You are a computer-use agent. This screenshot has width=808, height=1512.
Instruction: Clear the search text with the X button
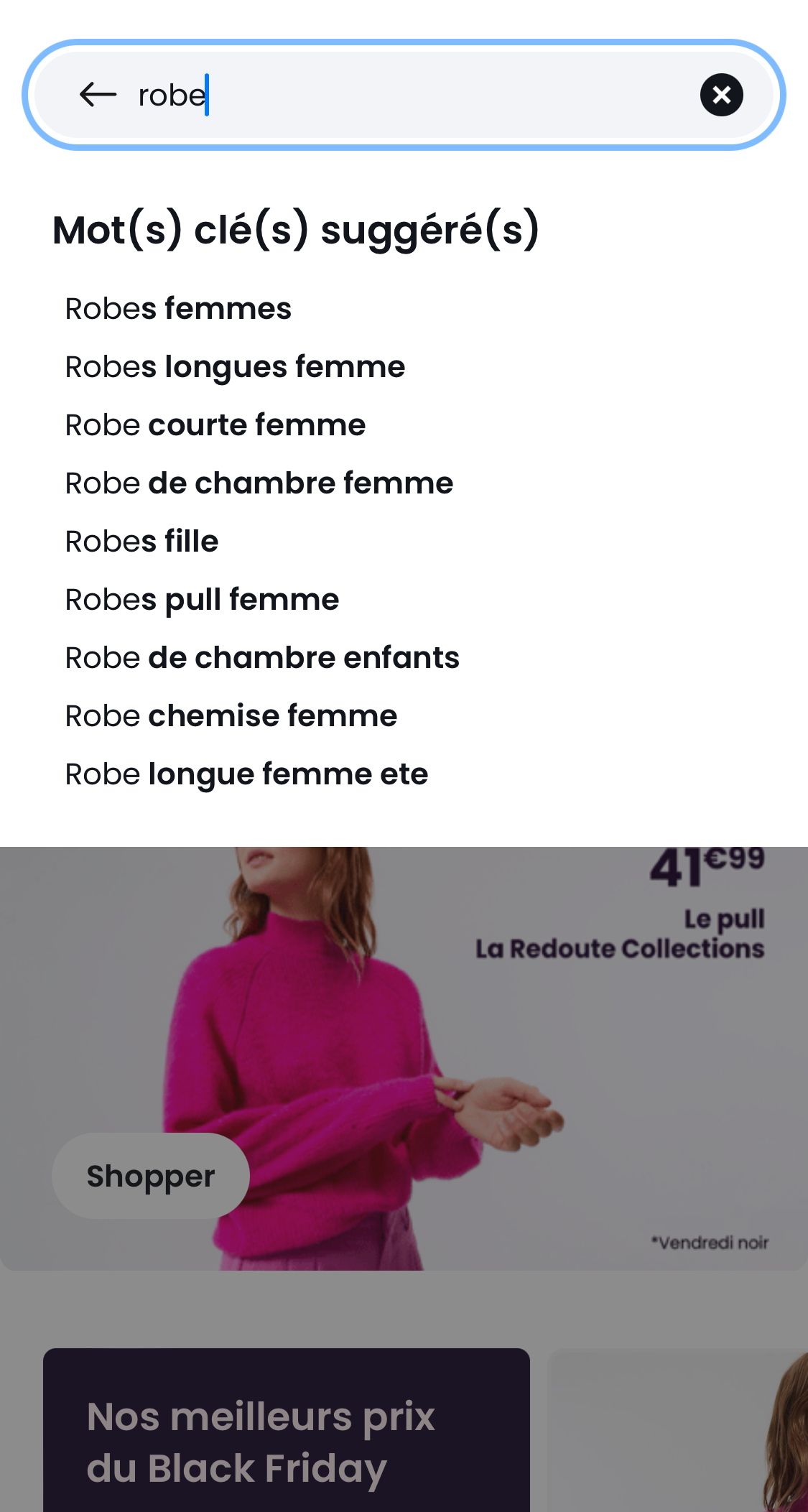(721, 95)
